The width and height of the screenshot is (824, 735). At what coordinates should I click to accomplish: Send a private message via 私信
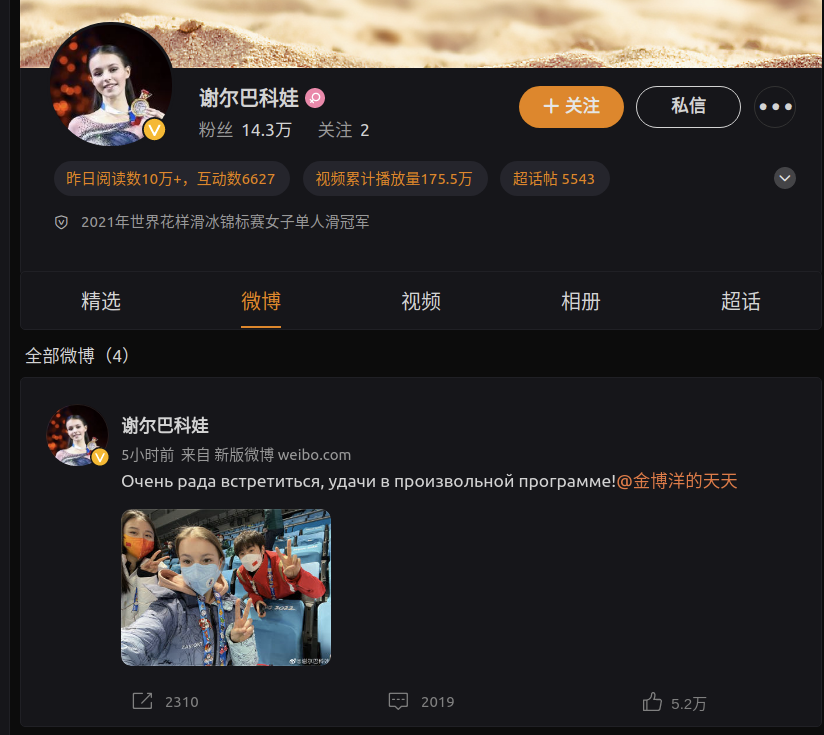click(x=688, y=107)
